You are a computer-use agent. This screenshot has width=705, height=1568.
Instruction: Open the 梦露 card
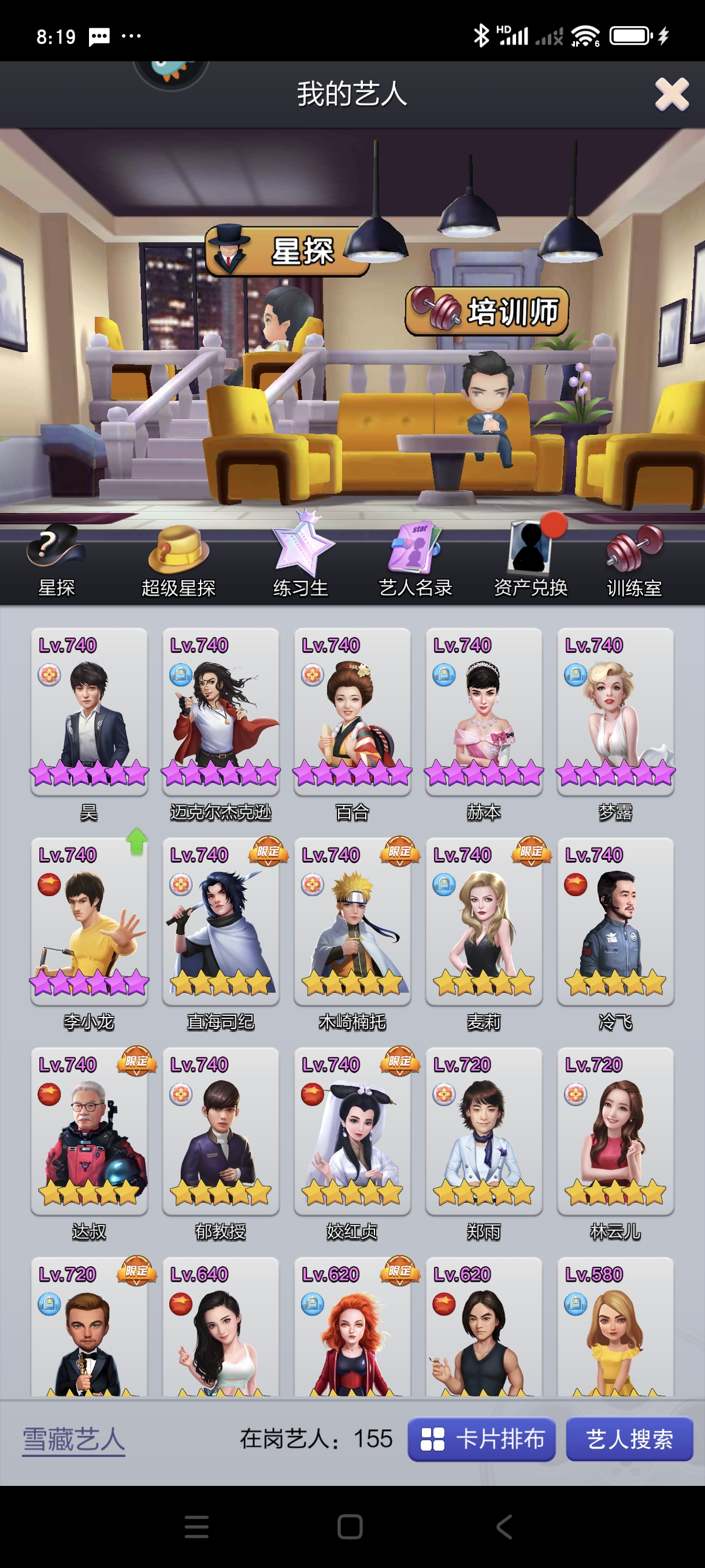615,712
